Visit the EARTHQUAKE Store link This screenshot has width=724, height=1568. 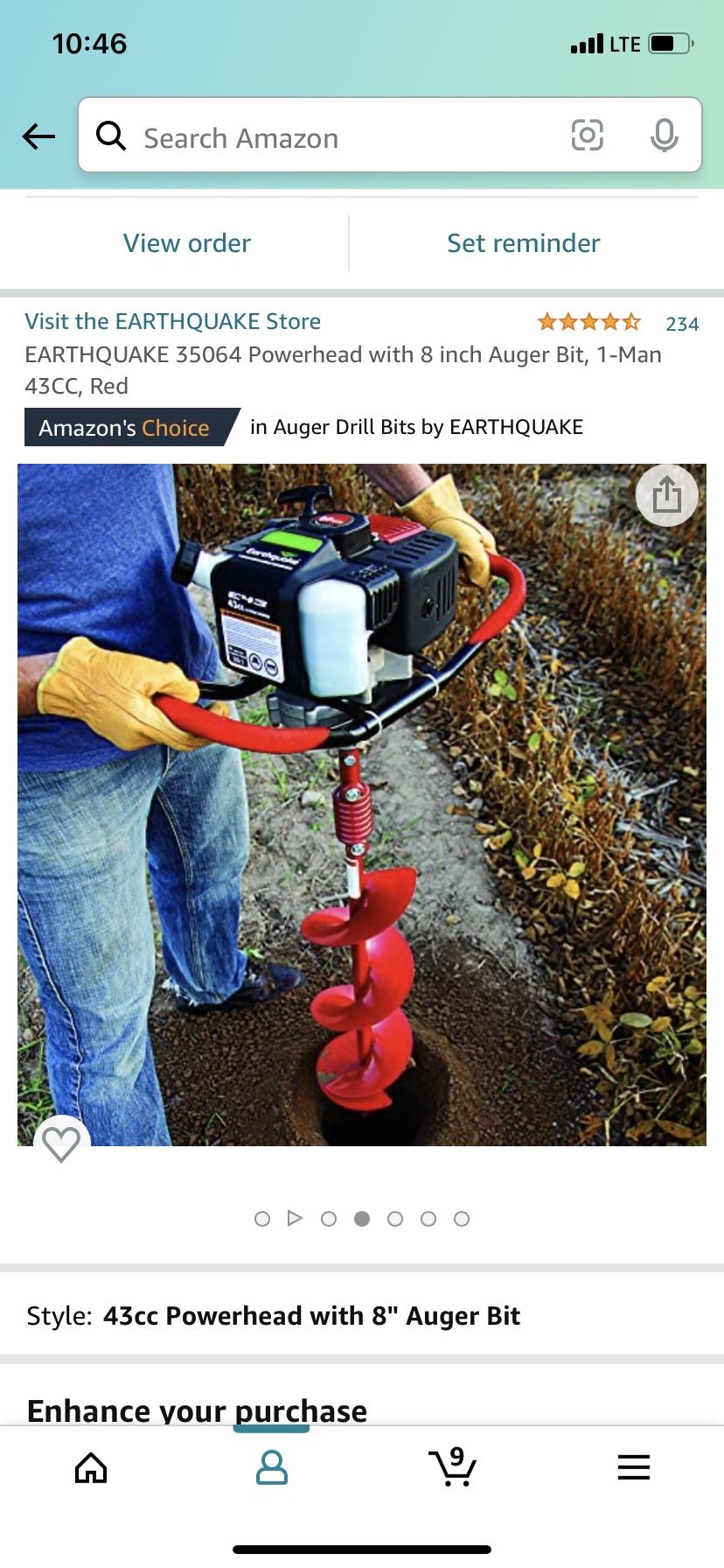tap(173, 321)
